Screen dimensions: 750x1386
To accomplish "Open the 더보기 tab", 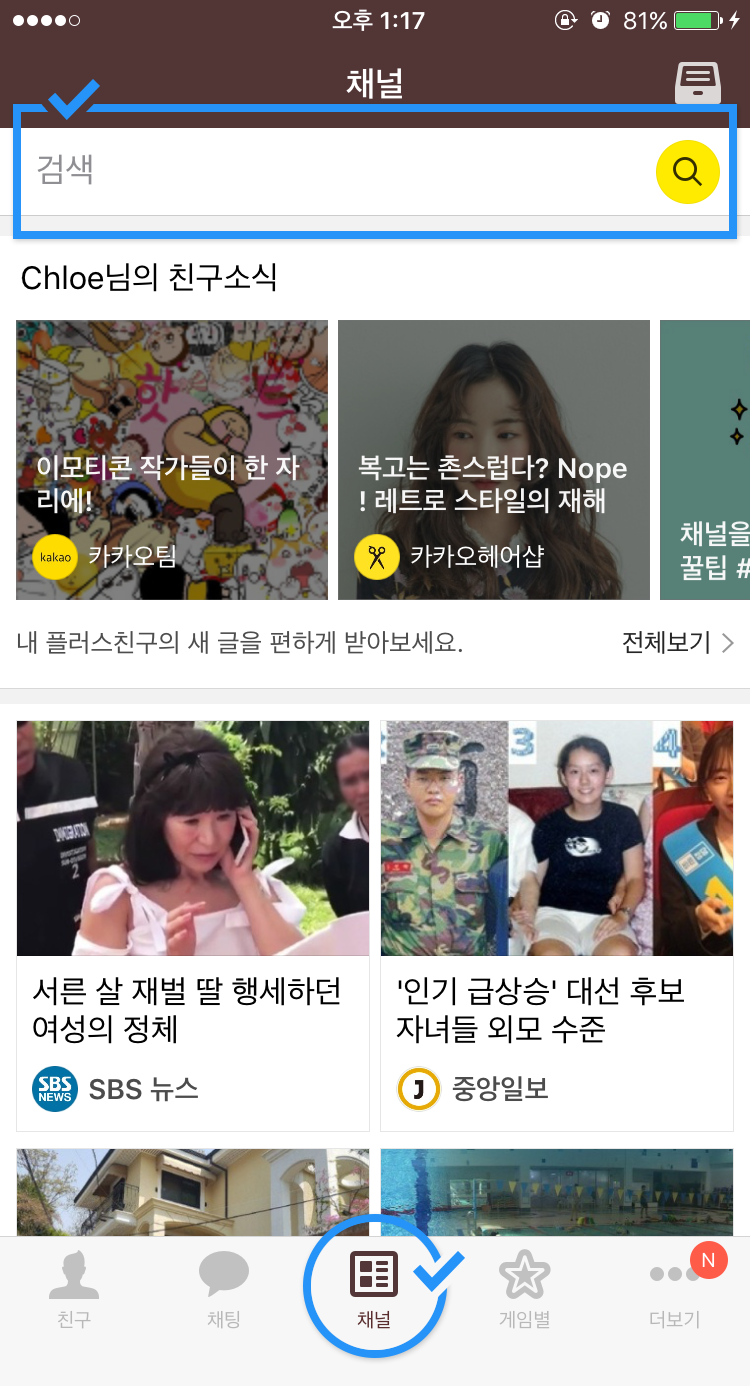I will click(x=674, y=1290).
